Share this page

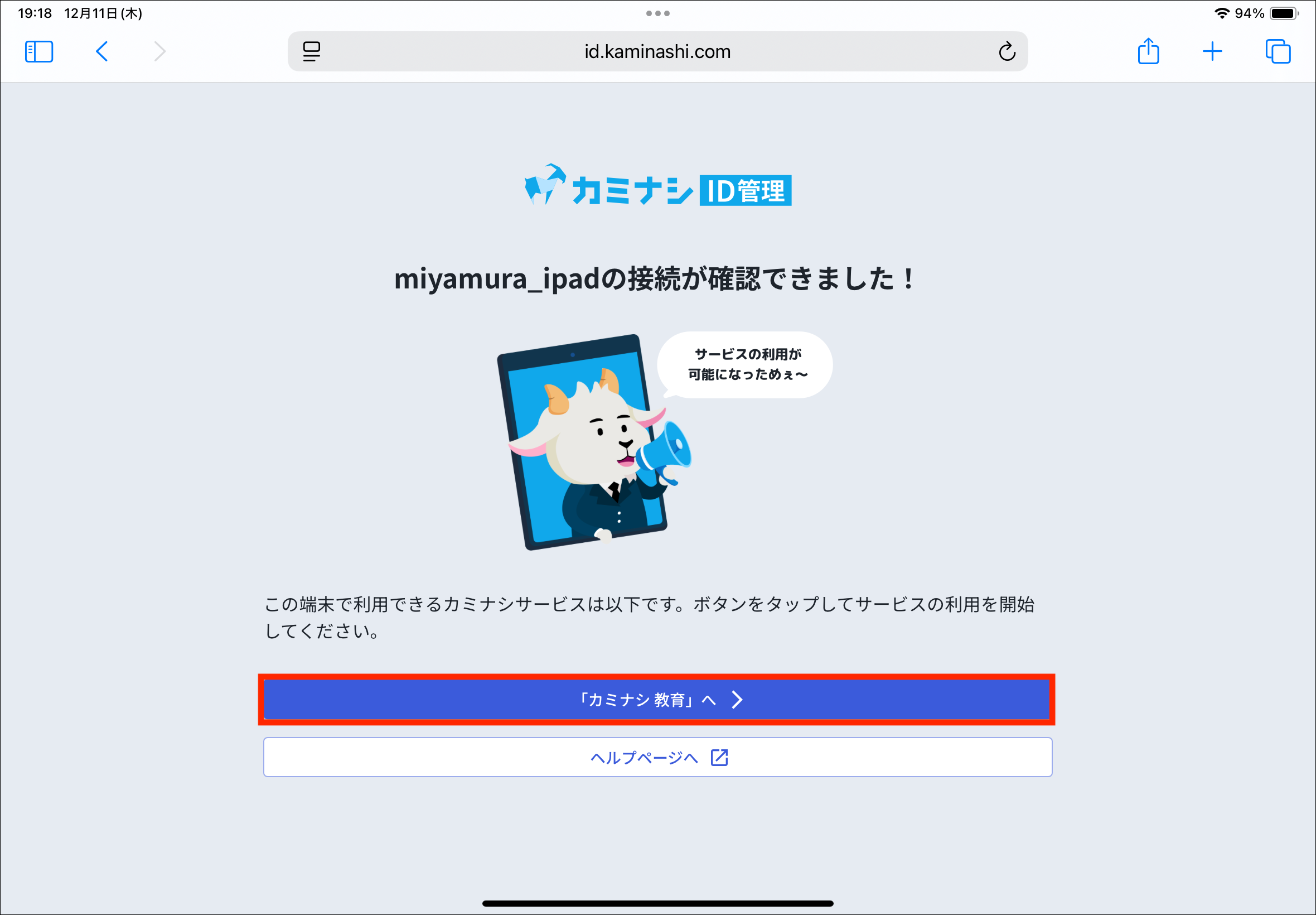click(x=1148, y=51)
